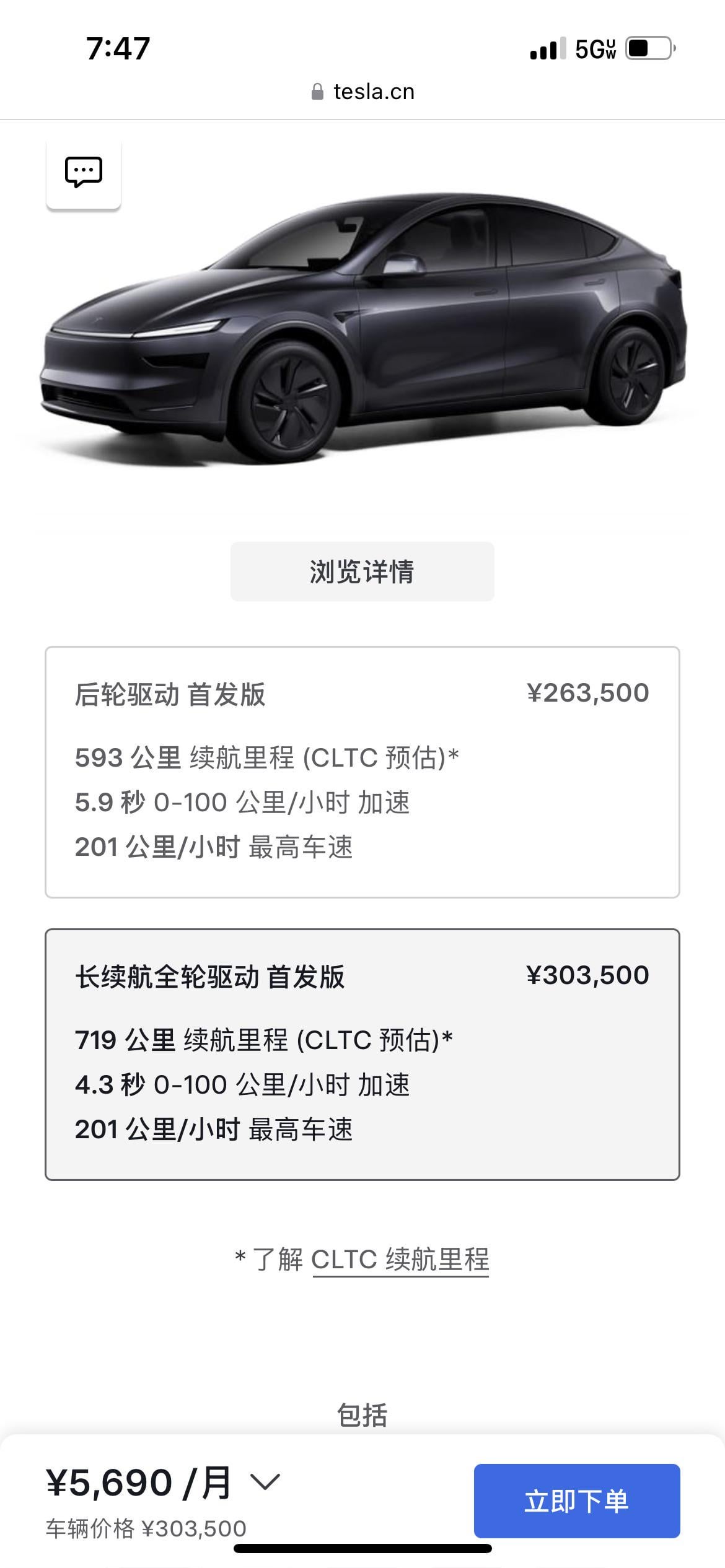Select 长续航全轮驱动 首发版 option
Screen dimensions: 725x1568
(x=362, y=1054)
